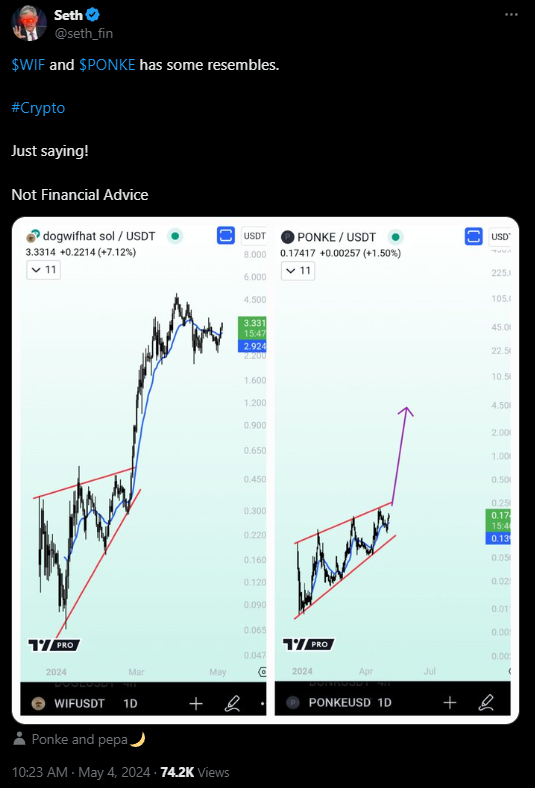Open the @seth_fin profile handle
Image resolution: width=535 pixels, height=788 pixels.
point(83,34)
